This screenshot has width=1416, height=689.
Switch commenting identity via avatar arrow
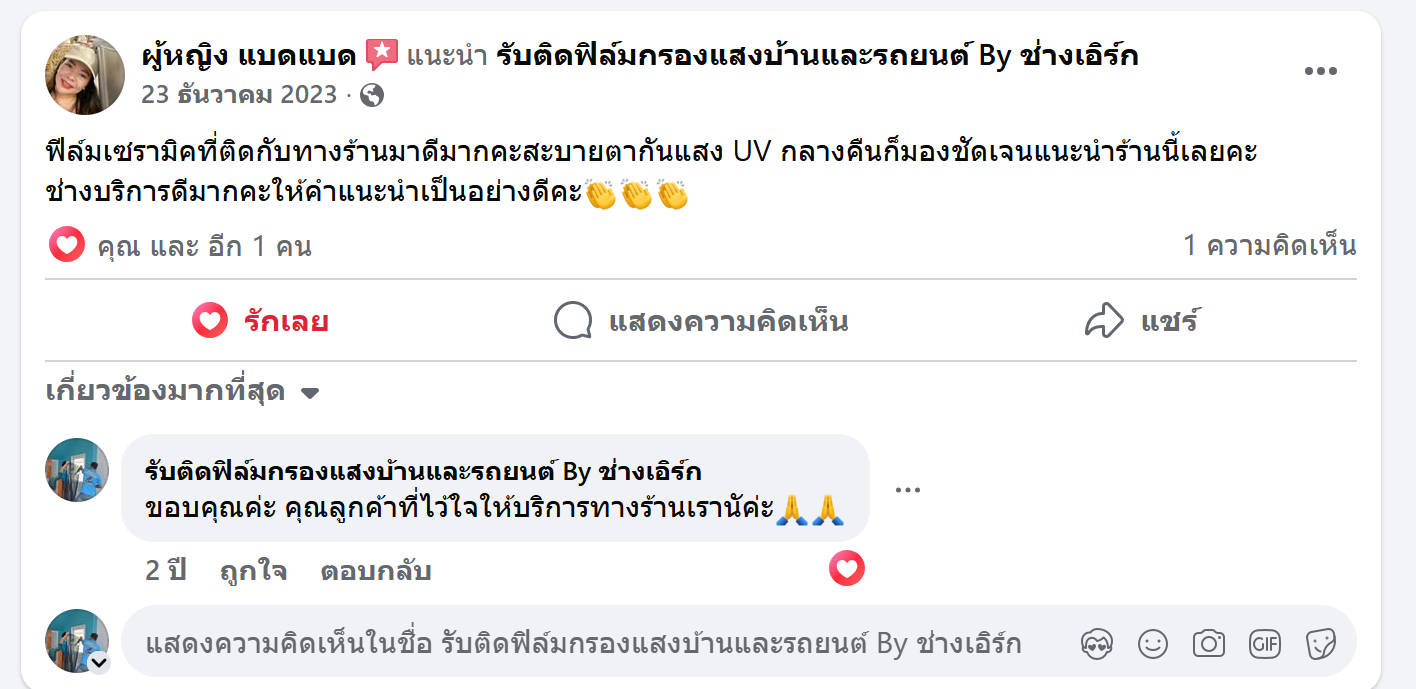pos(99,662)
